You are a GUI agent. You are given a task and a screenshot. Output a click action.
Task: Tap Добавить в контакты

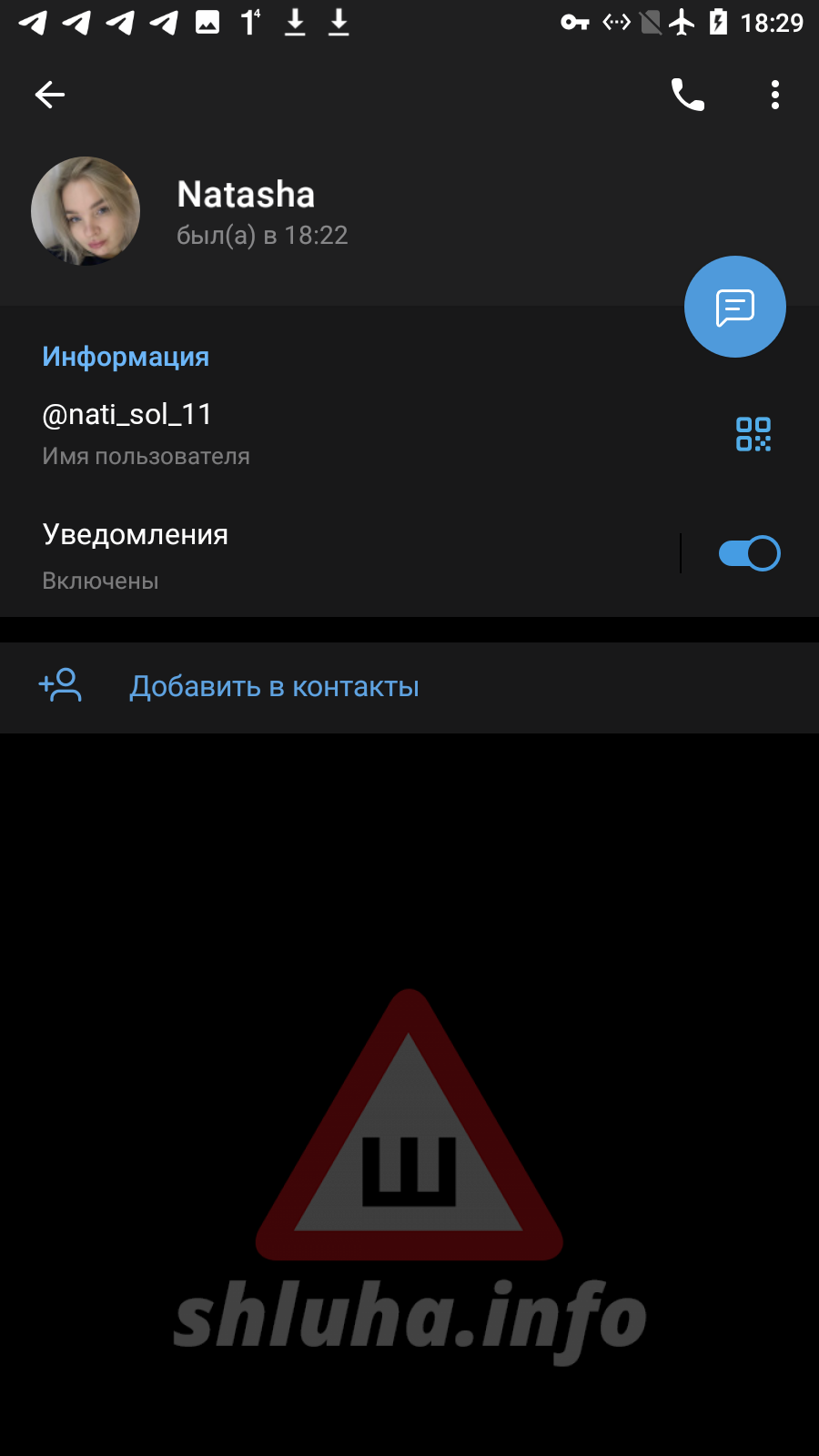pyautogui.click(x=274, y=687)
